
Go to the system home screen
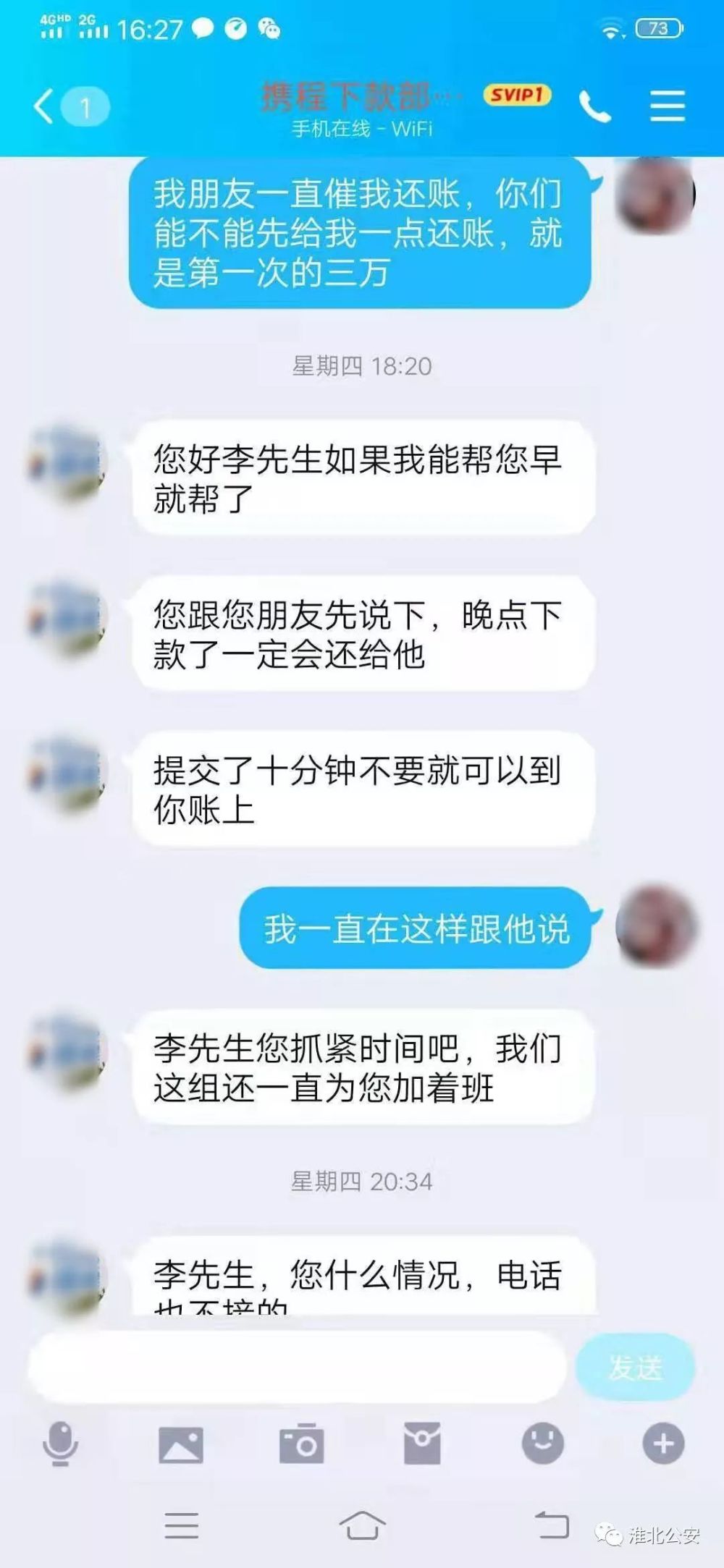(362, 1526)
